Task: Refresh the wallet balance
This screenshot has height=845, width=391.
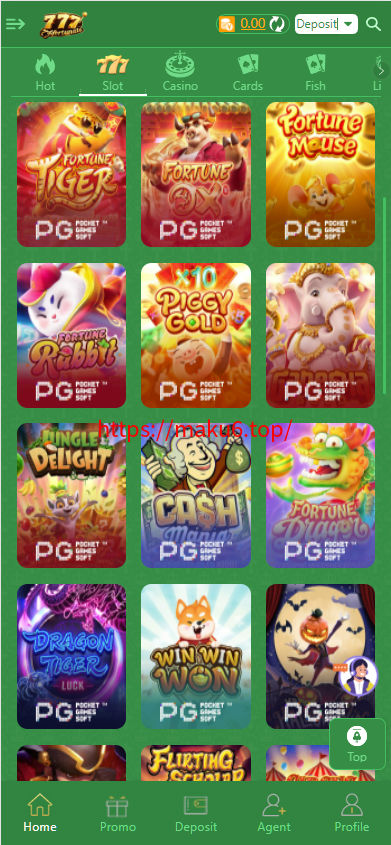Action: pos(277,24)
